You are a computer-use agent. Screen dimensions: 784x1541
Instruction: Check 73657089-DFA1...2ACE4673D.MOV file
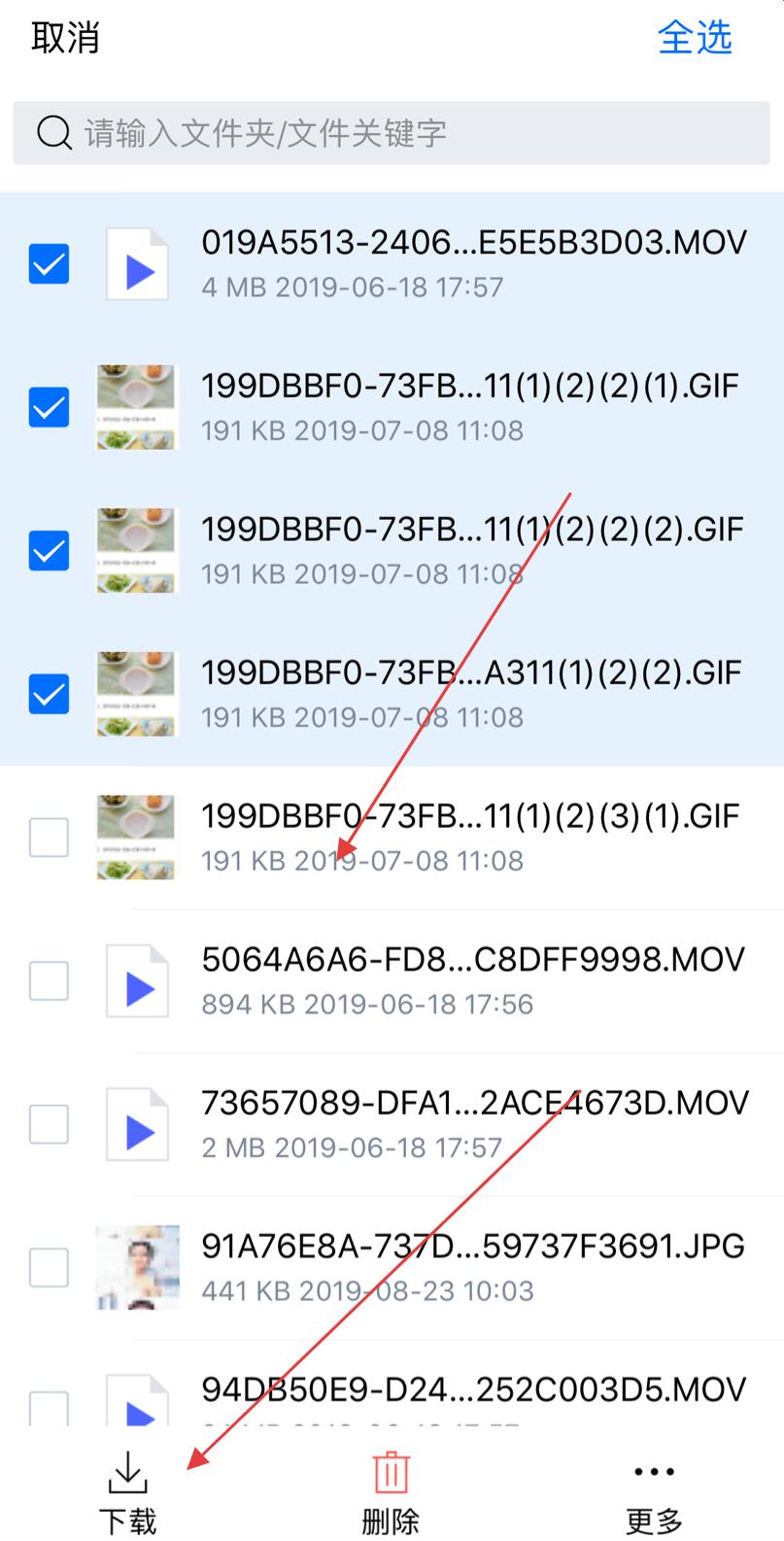click(x=49, y=1124)
